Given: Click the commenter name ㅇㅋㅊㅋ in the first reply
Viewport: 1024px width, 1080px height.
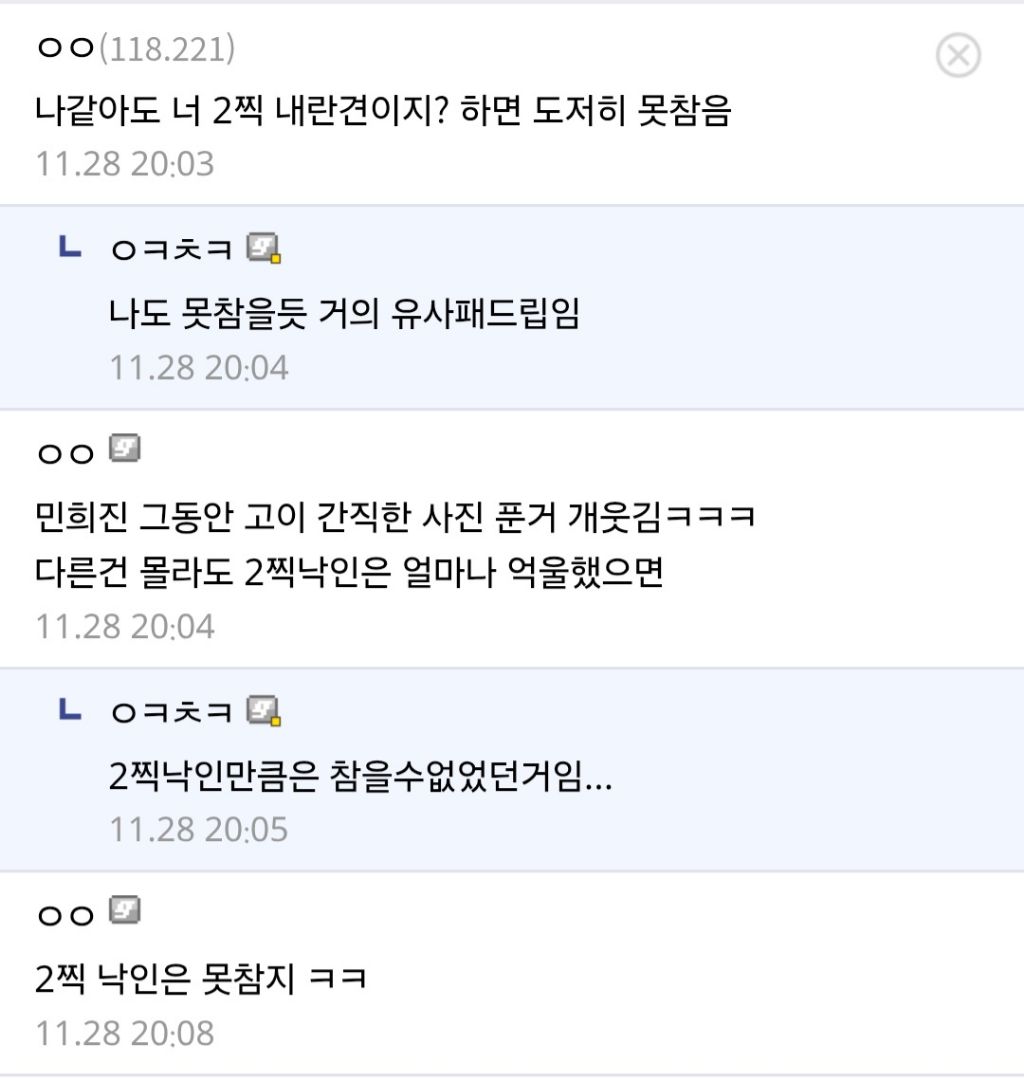Looking at the screenshot, I should 171,252.
